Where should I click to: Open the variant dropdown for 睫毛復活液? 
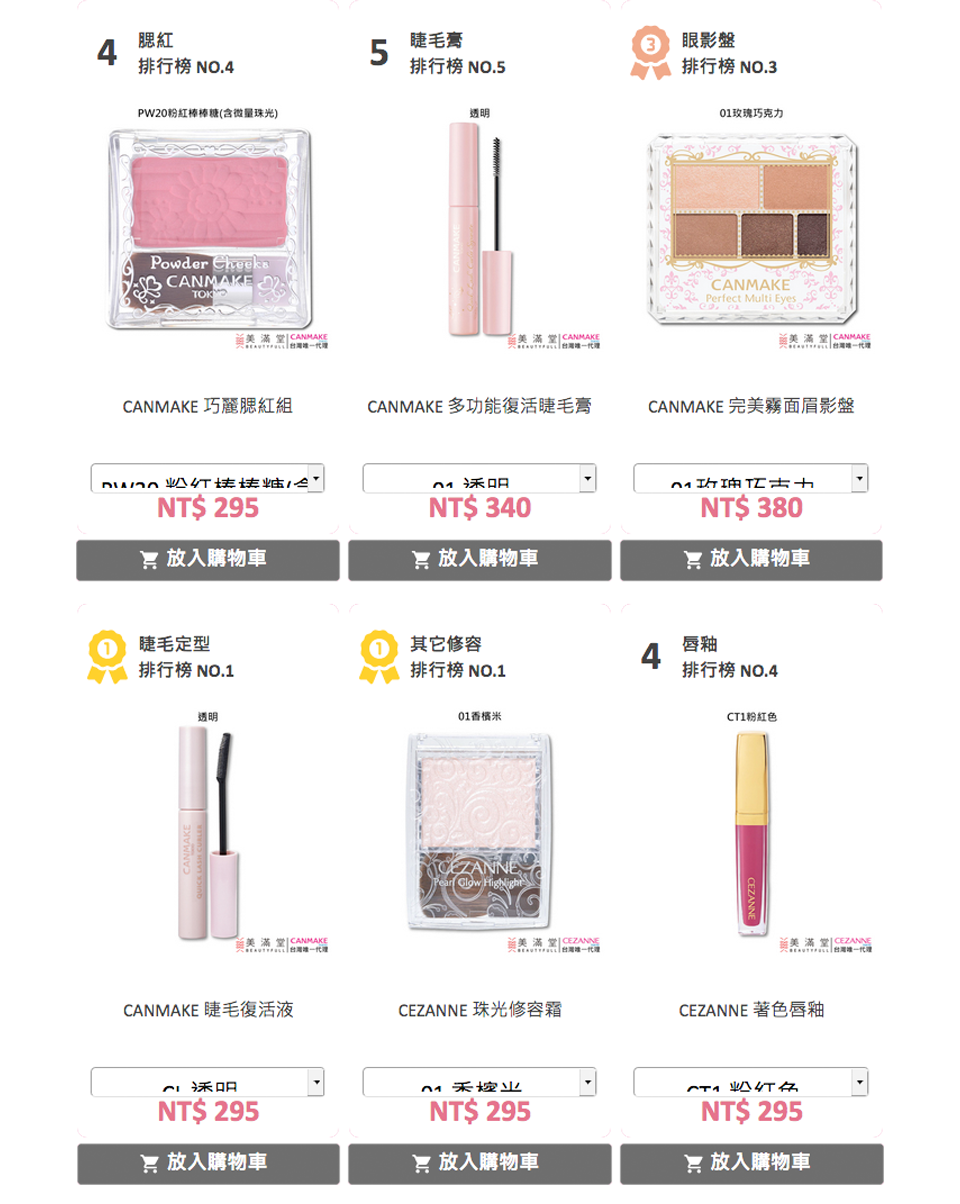pyautogui.click(x=208, y=1082)
